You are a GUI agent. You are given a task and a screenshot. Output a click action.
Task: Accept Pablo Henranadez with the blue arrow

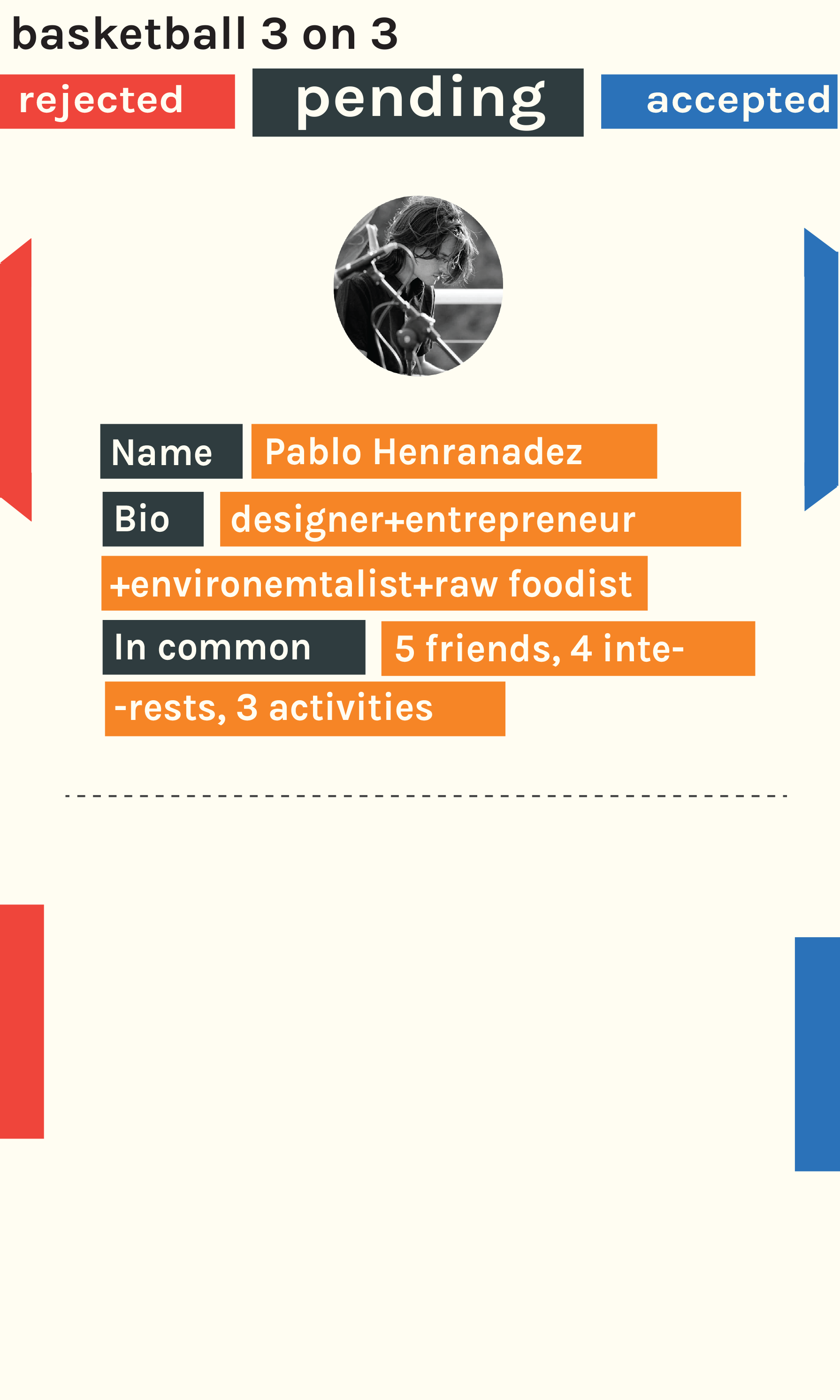click(x=821, y=370)
